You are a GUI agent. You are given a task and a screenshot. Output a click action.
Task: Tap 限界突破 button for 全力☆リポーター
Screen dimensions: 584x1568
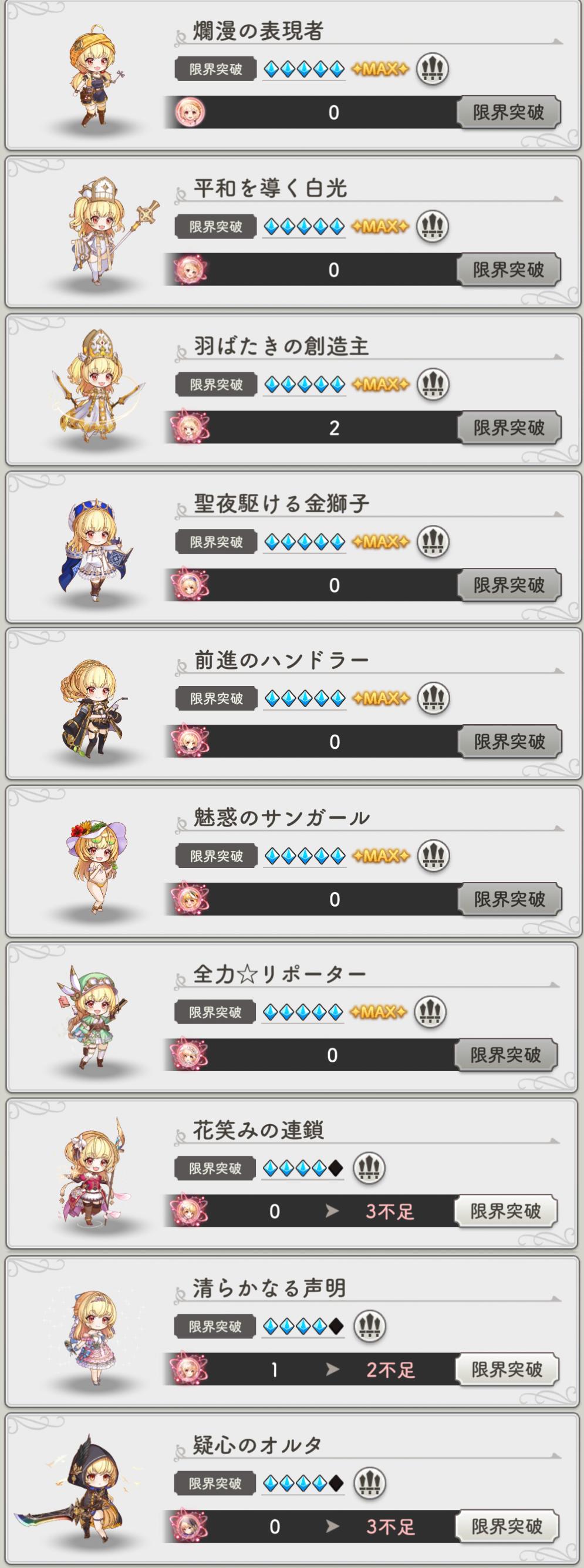505,1055
